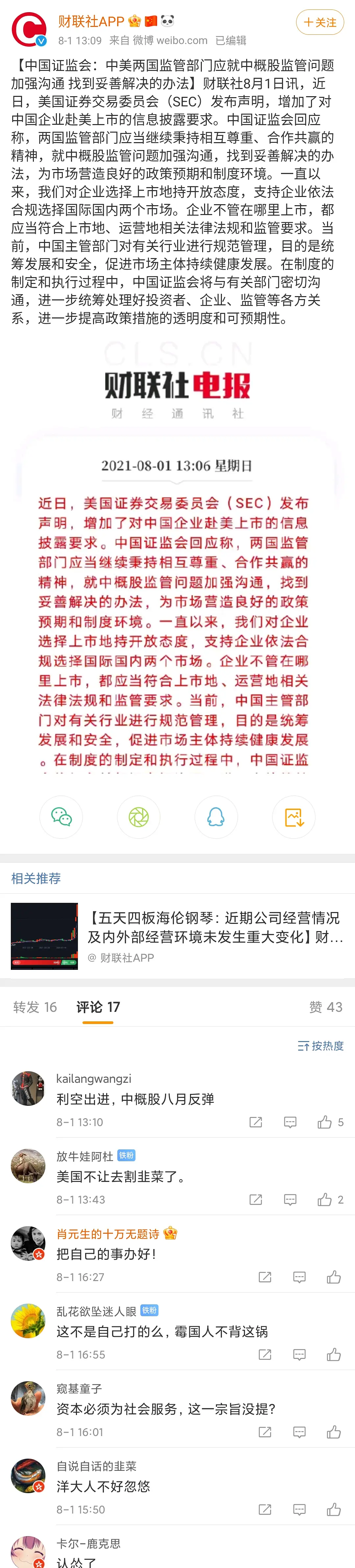Share the post to WeChat
Viewport: 355px width, 1568px height.
(x=61, y=817)
